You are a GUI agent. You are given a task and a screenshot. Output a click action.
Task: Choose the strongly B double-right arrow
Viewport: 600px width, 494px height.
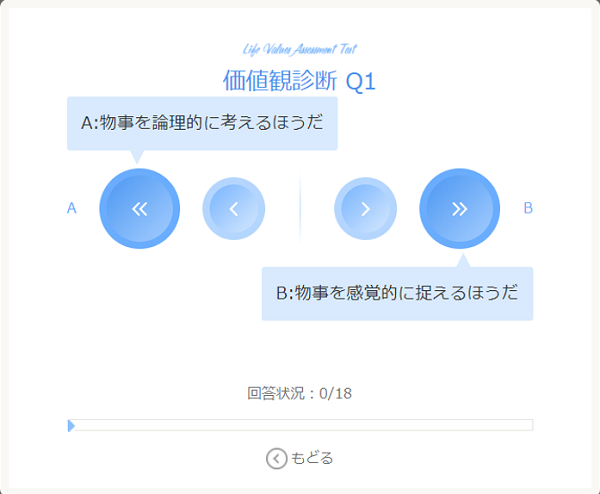click(459, 208)
